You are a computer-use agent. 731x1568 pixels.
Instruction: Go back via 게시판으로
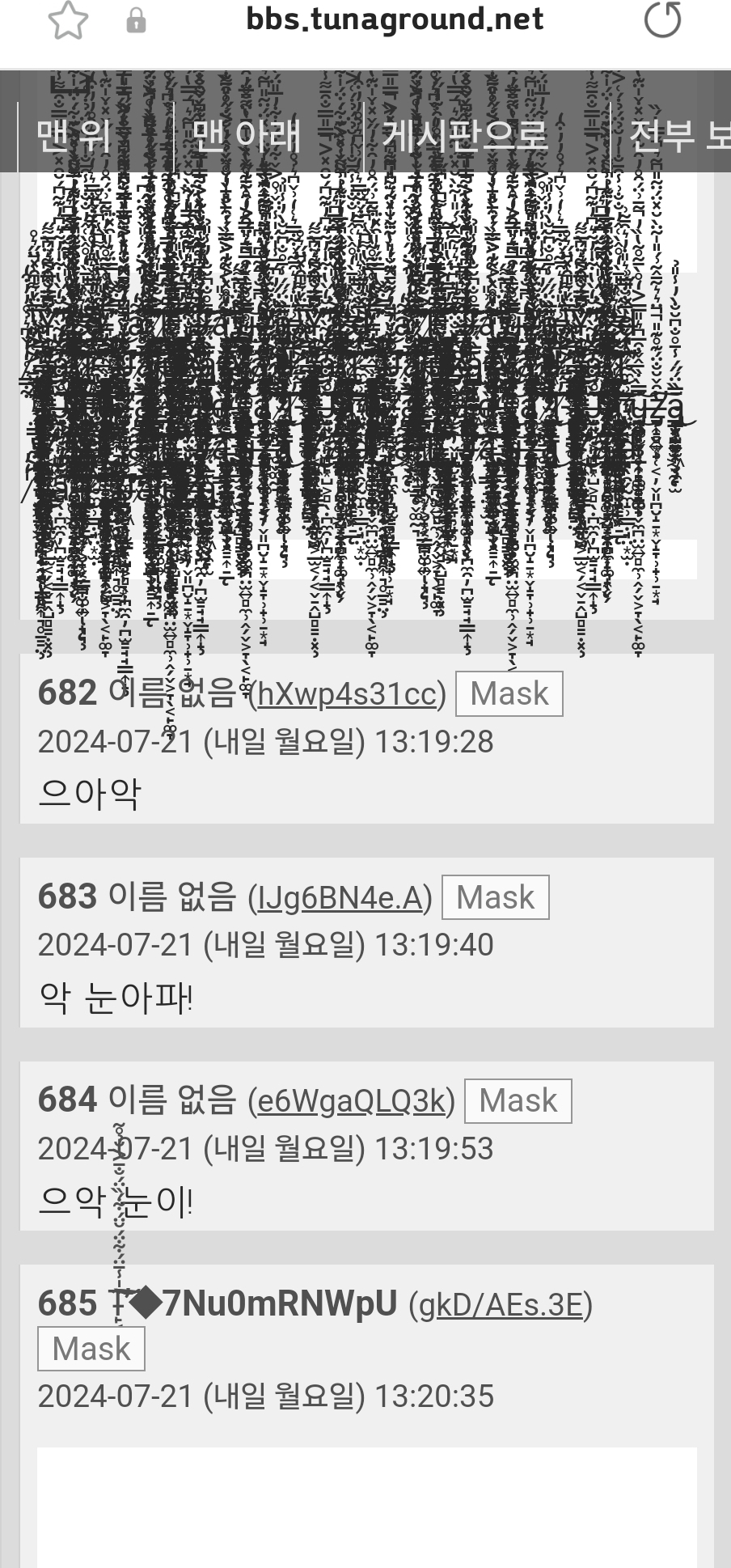click(x=465, y=135)
